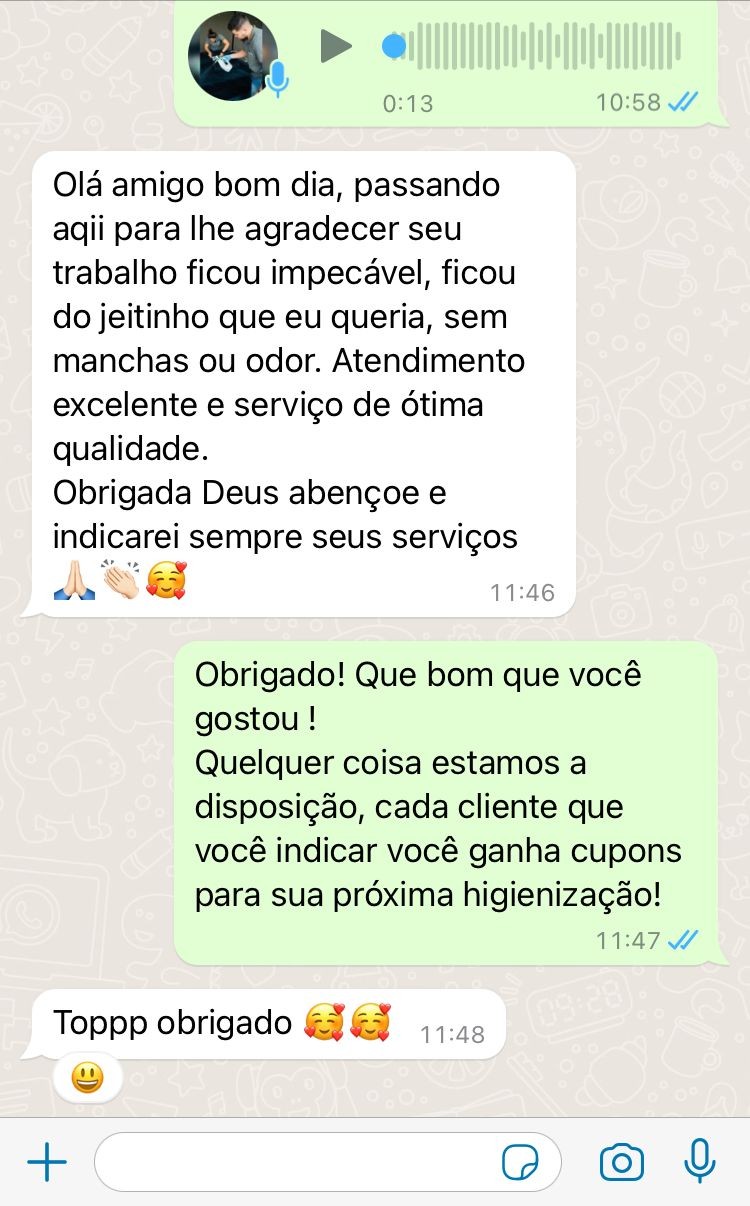Open the attachment plus menu

click(46, 1162)
